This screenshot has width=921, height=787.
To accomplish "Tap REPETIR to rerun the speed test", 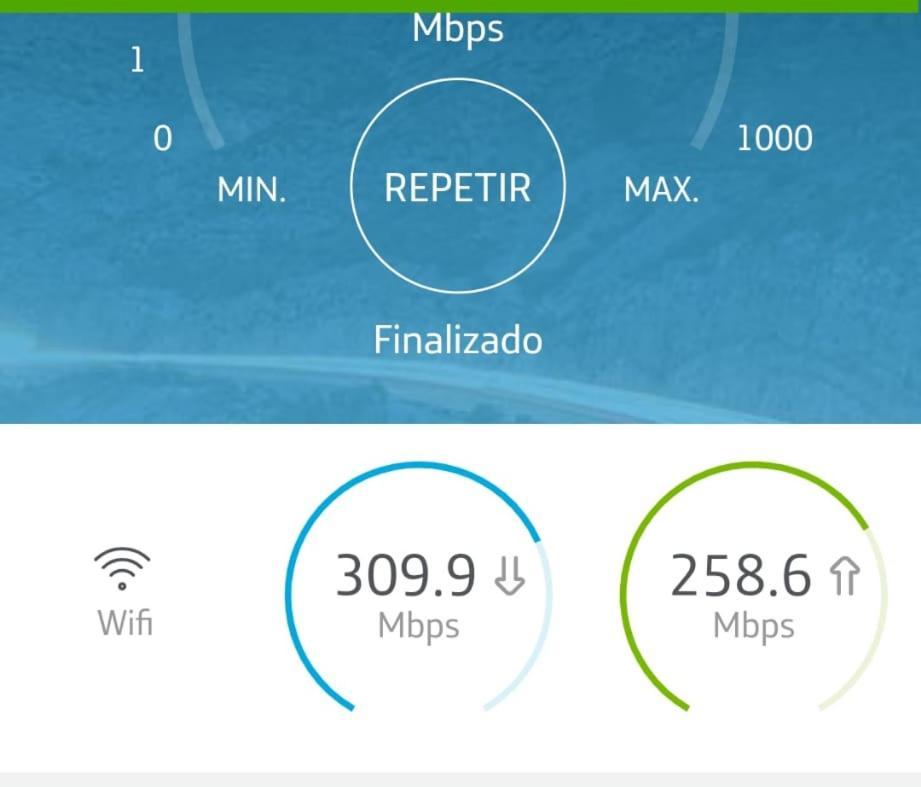I will (x=458, y=187).
